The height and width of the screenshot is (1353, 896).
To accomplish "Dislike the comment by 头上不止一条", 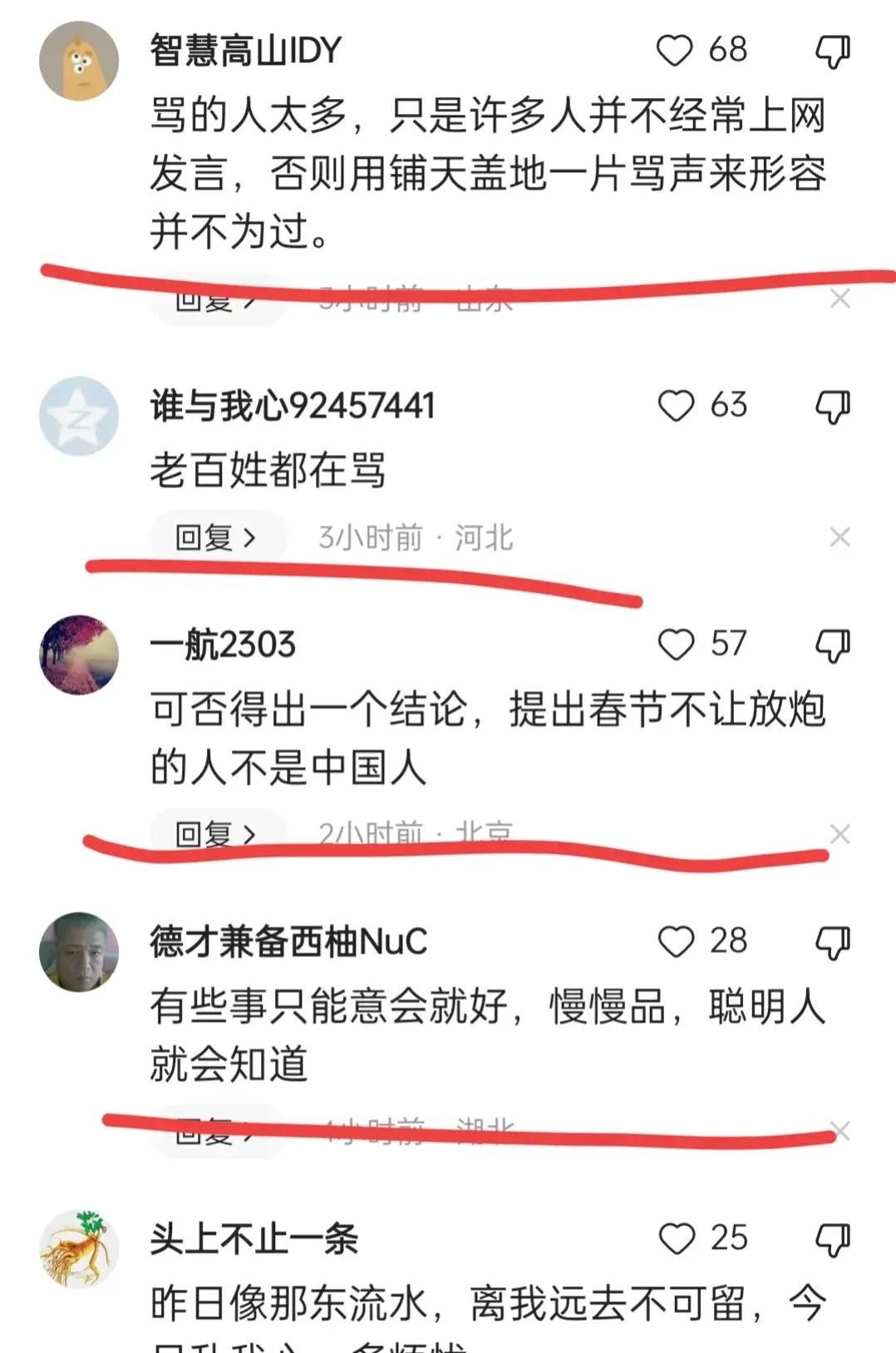I will 832,1240.
